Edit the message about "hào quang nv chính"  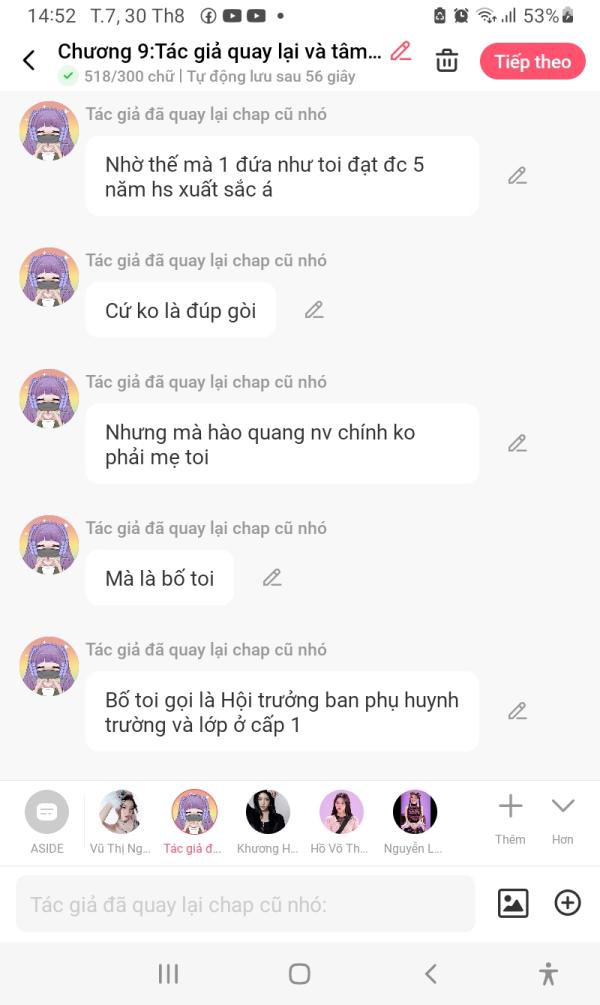pyautogui.click(x=517, y=444)
